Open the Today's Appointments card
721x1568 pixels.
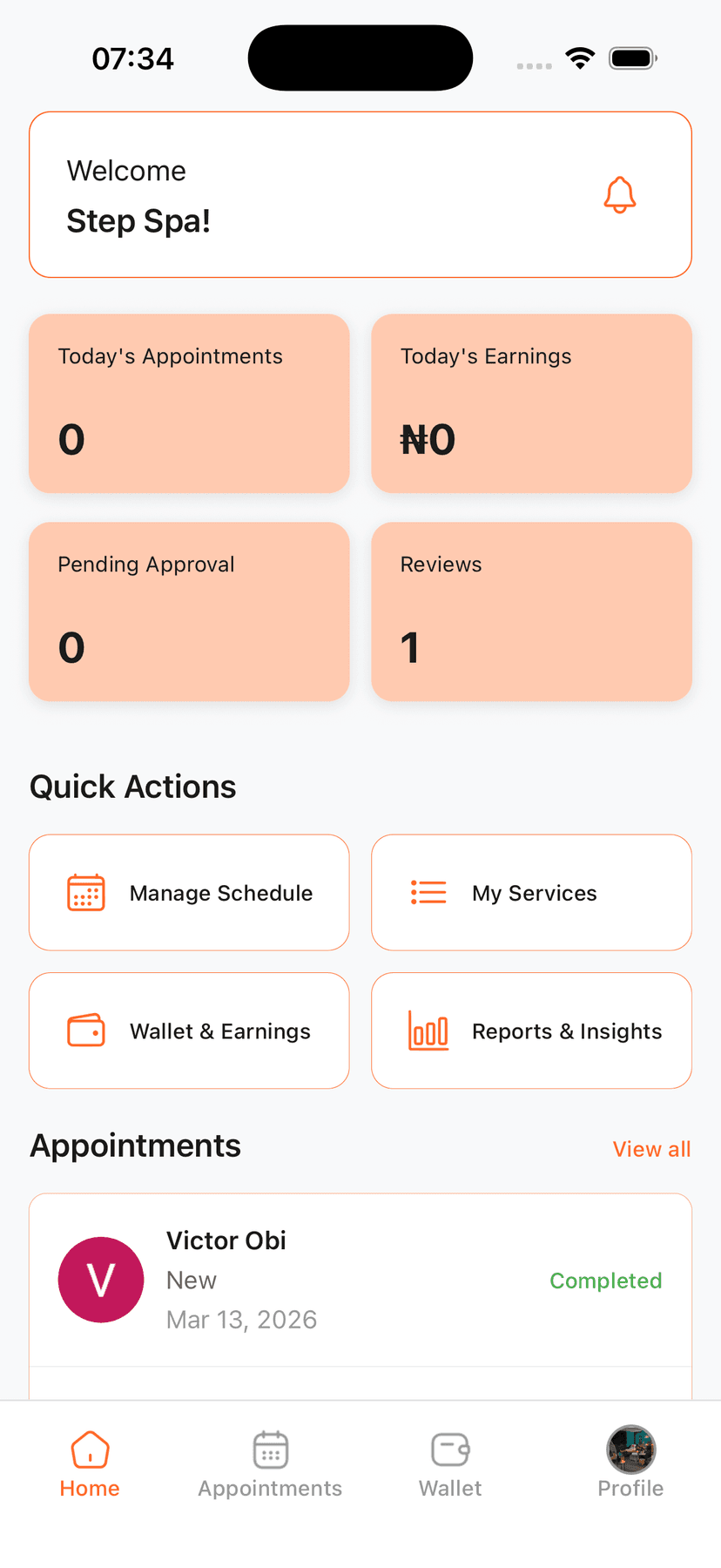189,403
